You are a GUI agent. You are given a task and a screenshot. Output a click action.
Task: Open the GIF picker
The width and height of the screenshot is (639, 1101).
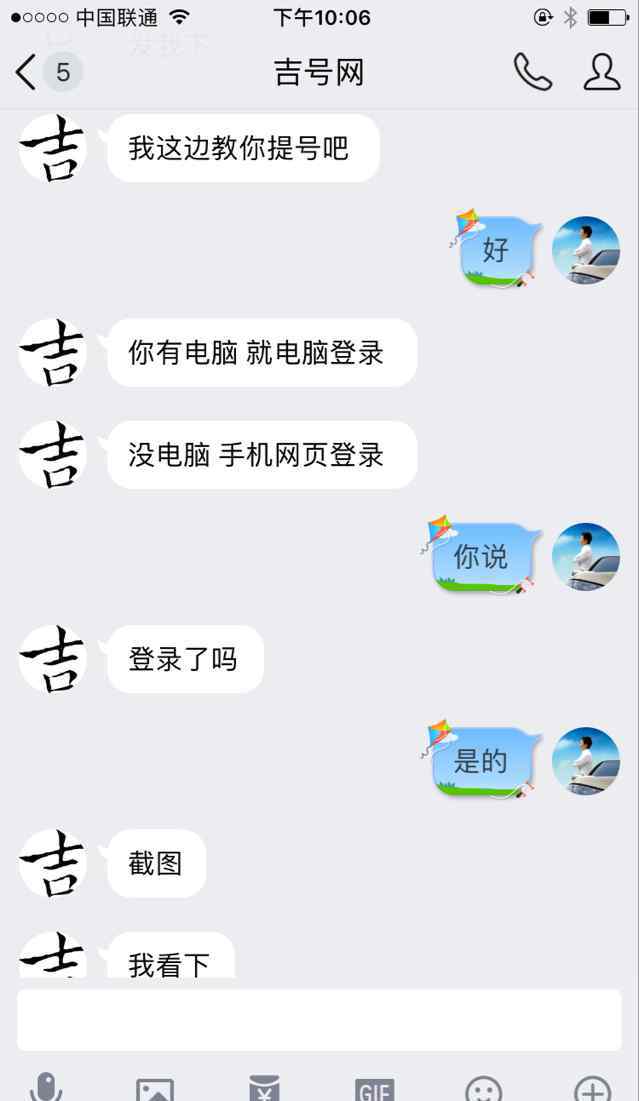[x=374, y=1089]
